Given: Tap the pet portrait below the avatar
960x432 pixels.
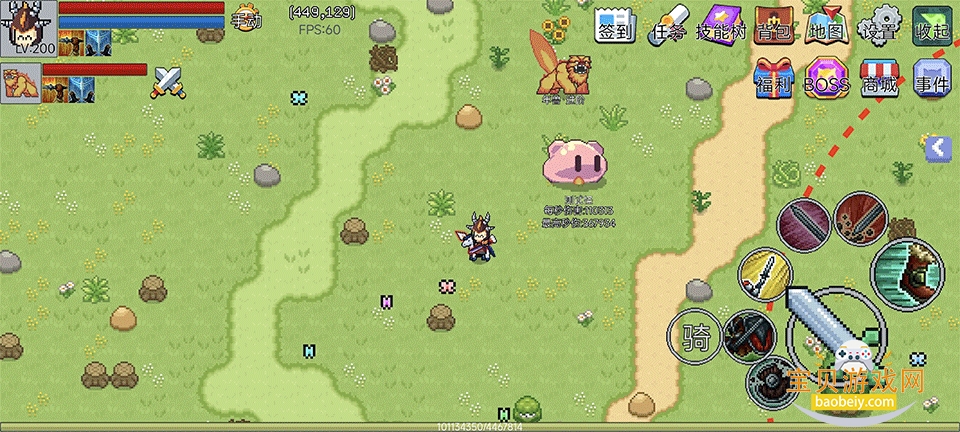Looking at the screenshot, I should click(x=20, y=82).
